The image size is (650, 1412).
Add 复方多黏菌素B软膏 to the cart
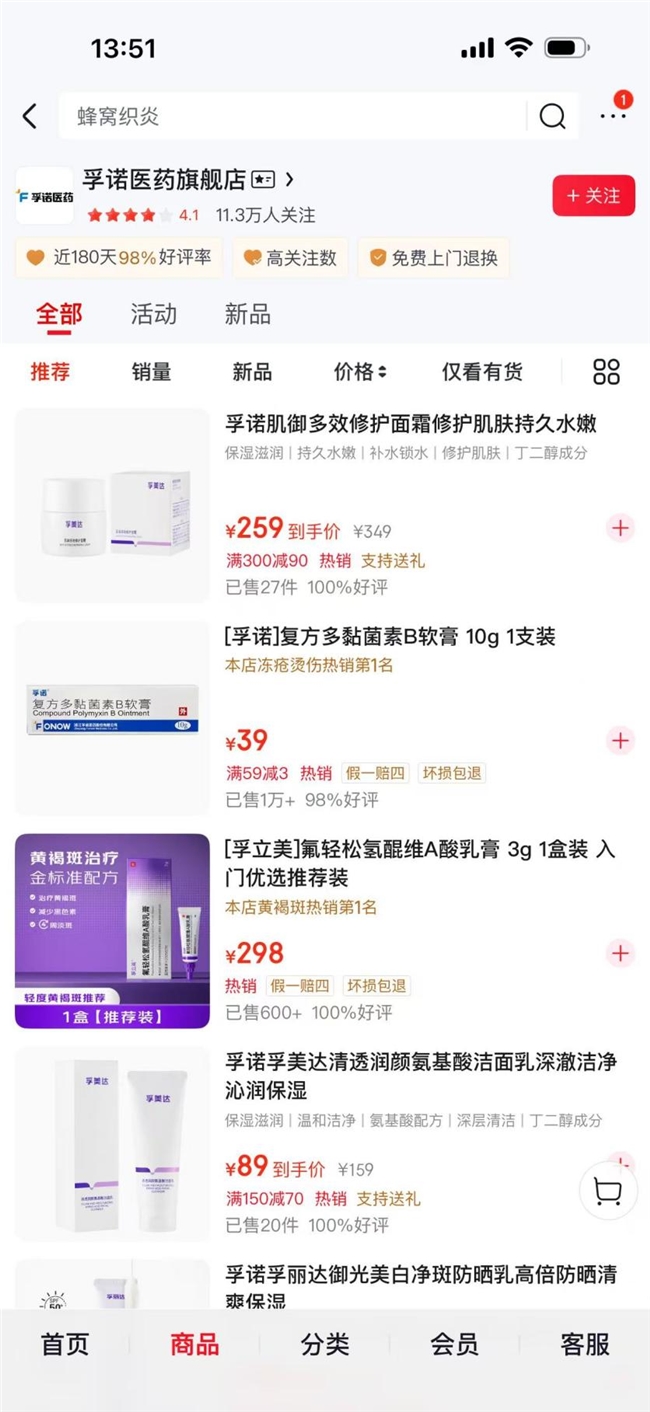point(620,741)
